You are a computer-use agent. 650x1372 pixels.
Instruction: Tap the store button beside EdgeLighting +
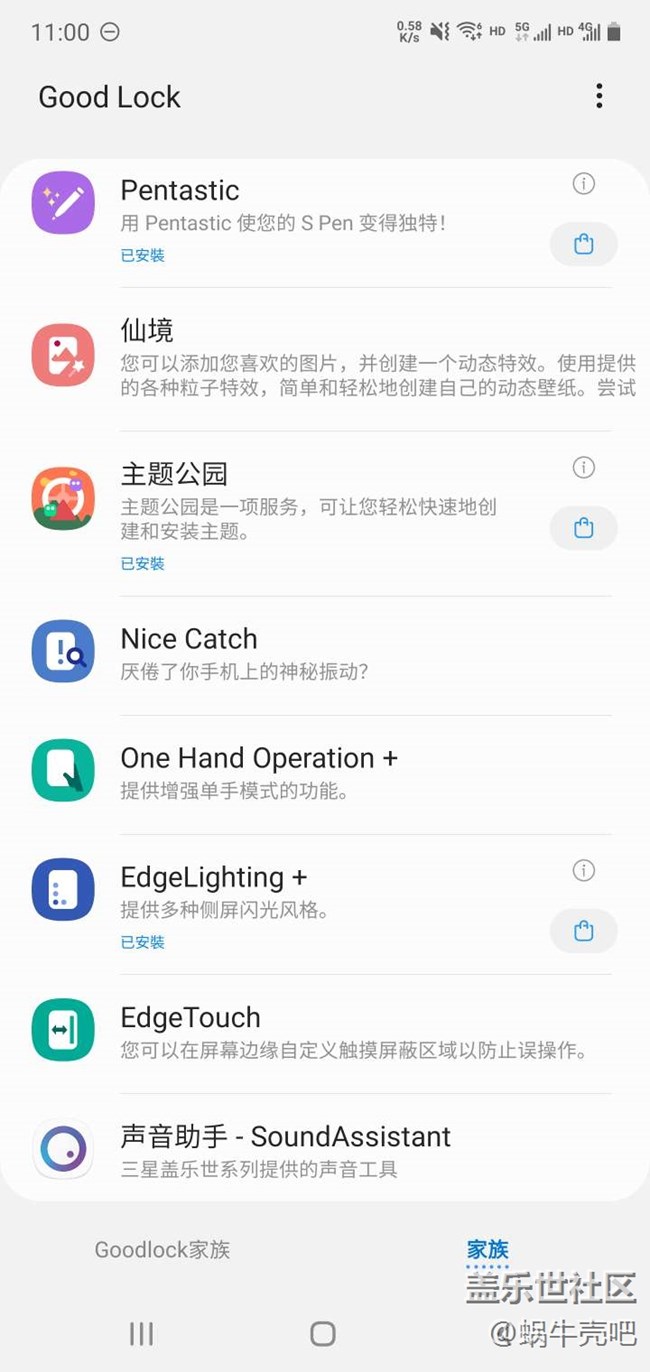584,932
